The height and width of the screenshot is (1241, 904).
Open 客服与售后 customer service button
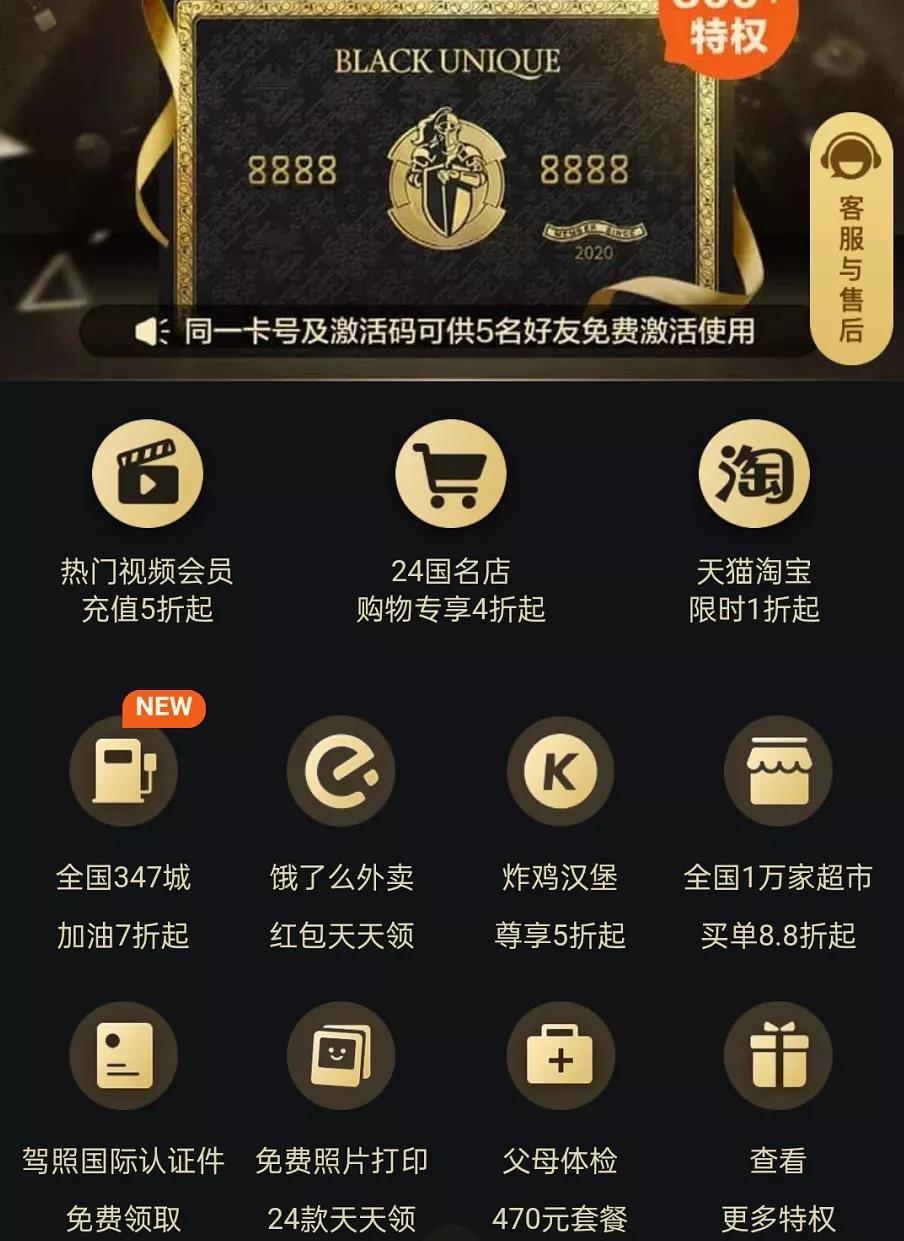[x=850, y=238]
